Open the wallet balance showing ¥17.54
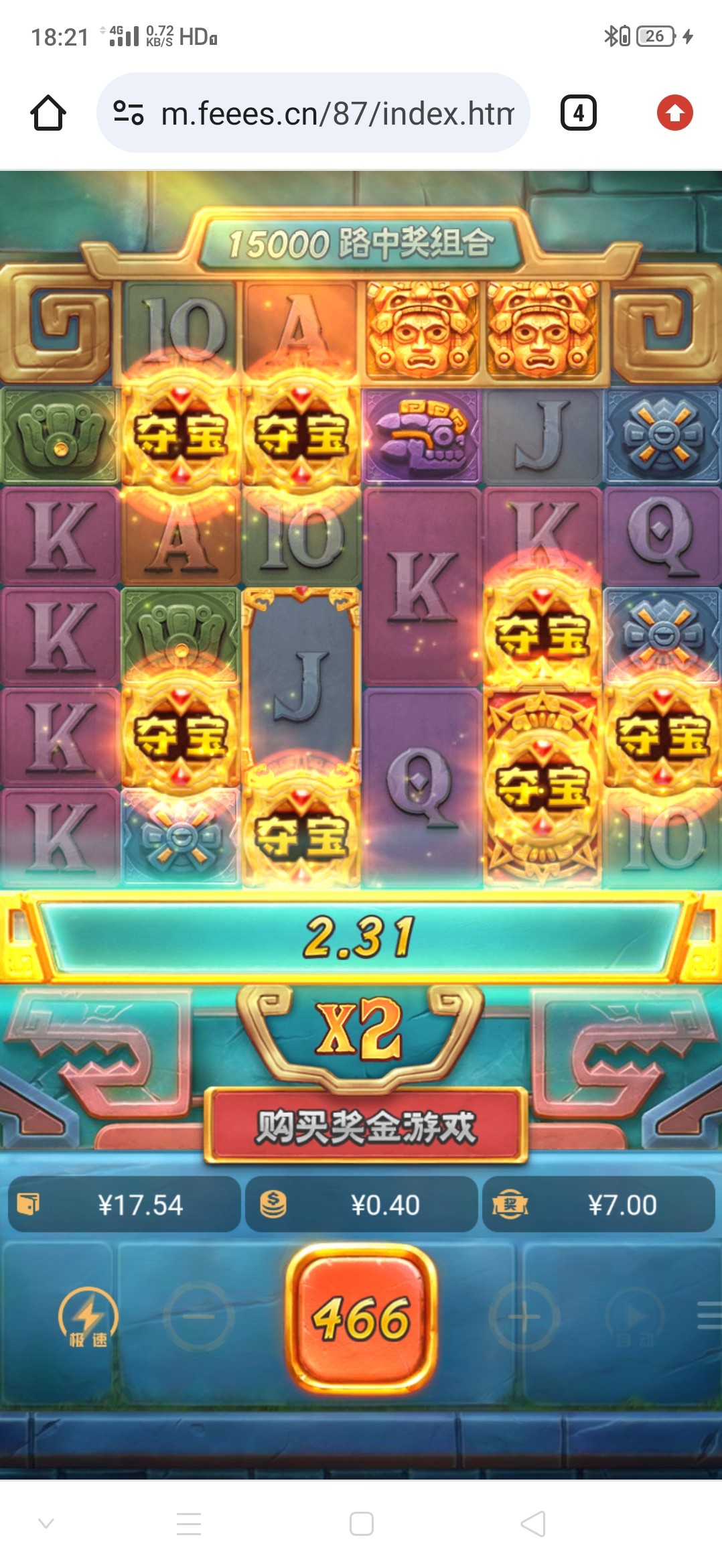This screenshot has width=722, height=1568. [x=124, y=1205]
